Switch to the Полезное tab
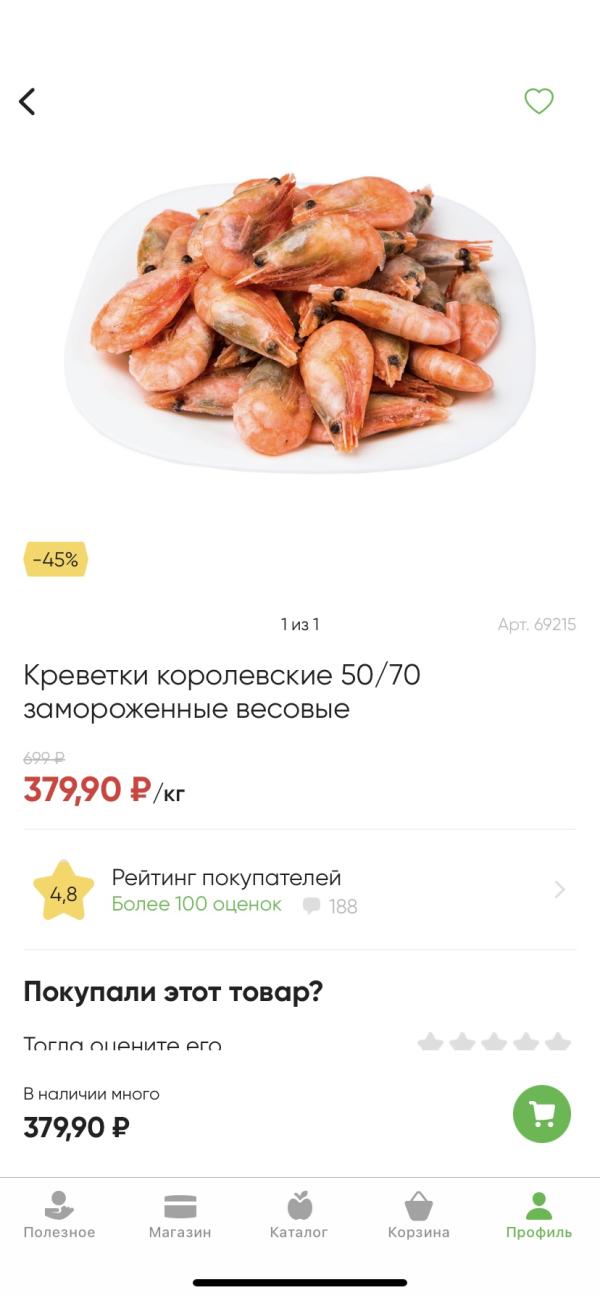600x1297 pixels. click(59, 1214)
